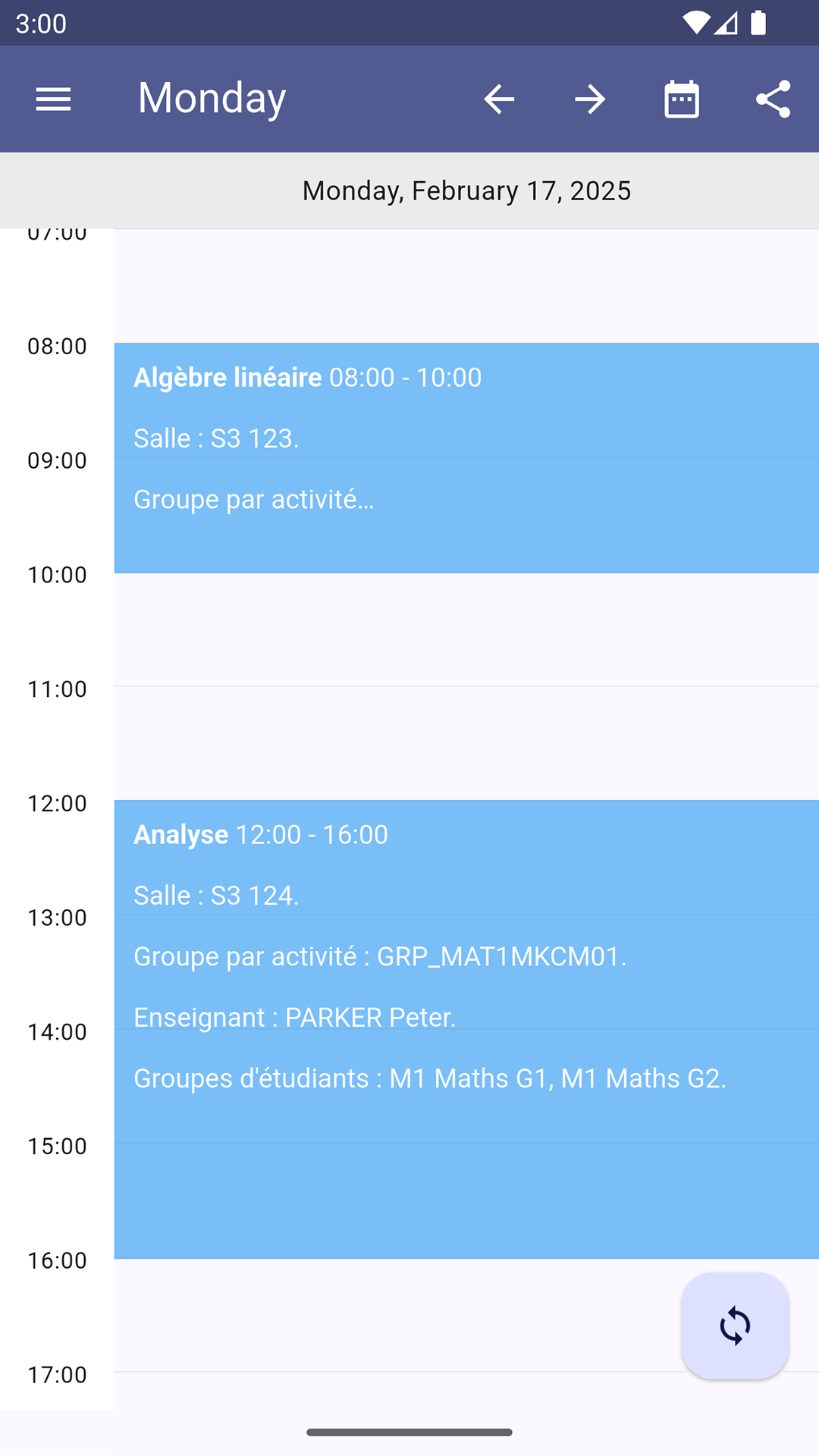Image resolution: width=819 pixels, height=1456 pixels.
Task: Share the schedule
Action: pyautogui.click(x=773, y=99)
